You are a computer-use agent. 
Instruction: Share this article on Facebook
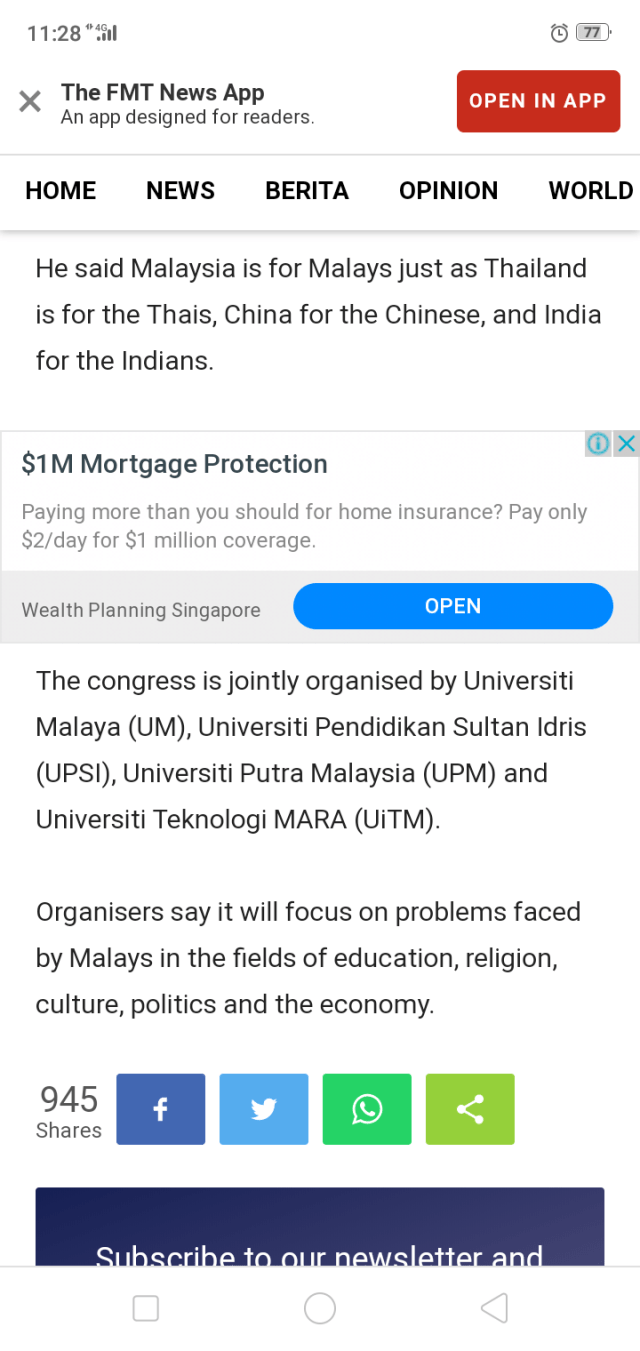(x=161, y=1109)
